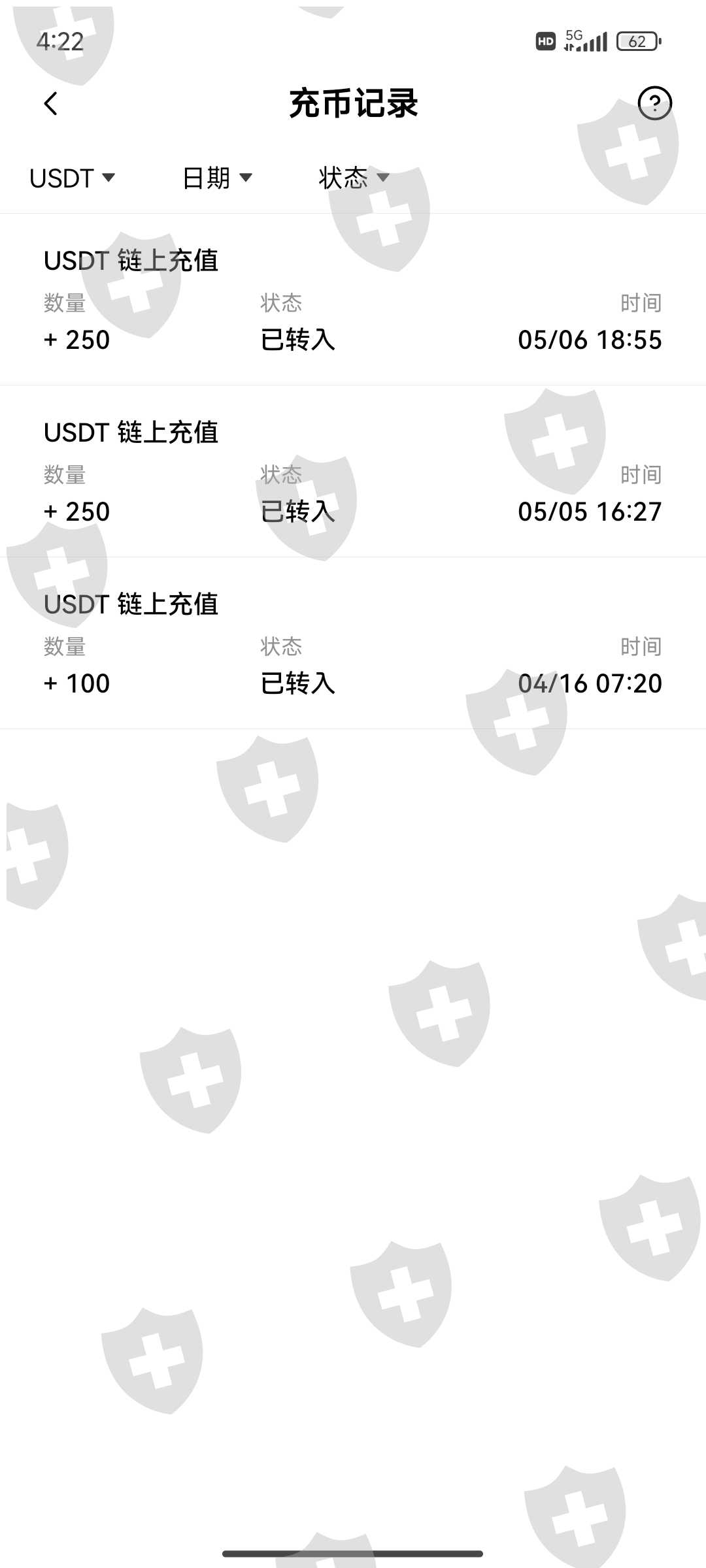Open the 日期 date filter

[x=217, y=178]
